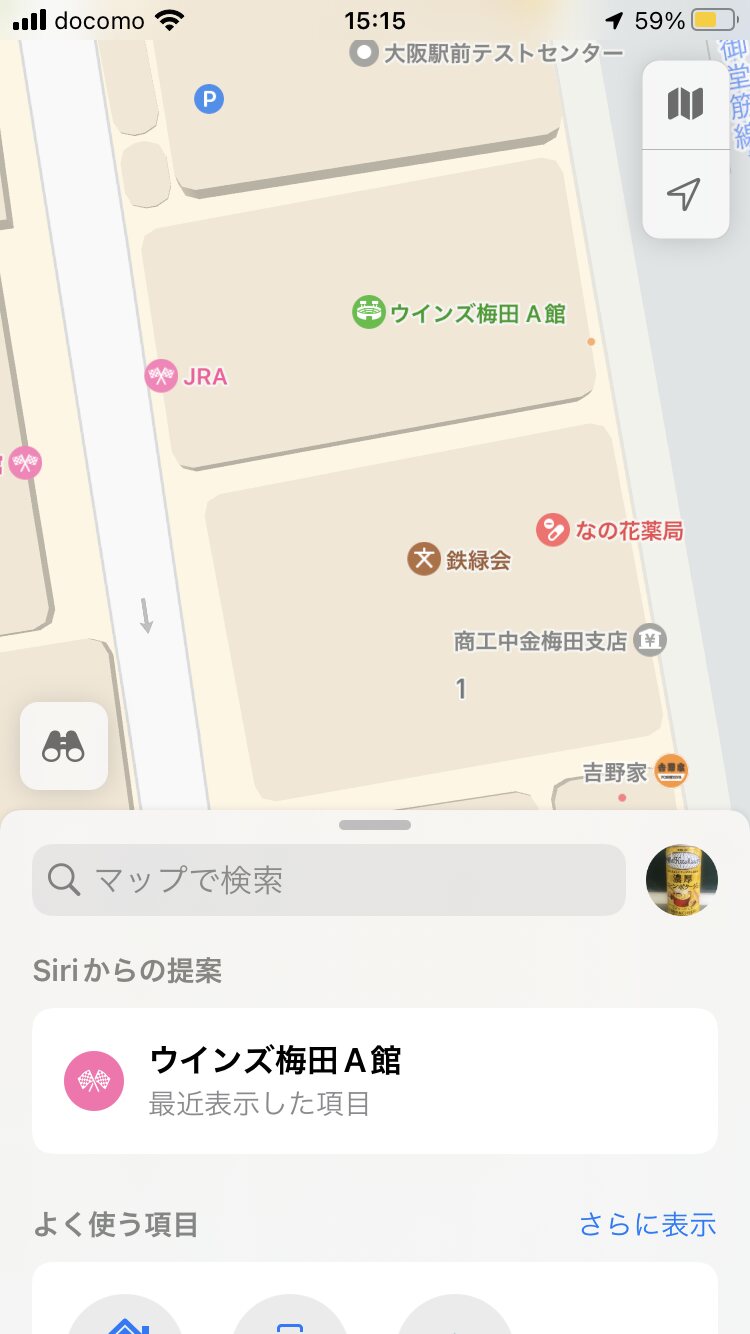The height and width of the screenshot is (1334, 750).
Task: Select the JRA map marker
Action: (161, 376)
